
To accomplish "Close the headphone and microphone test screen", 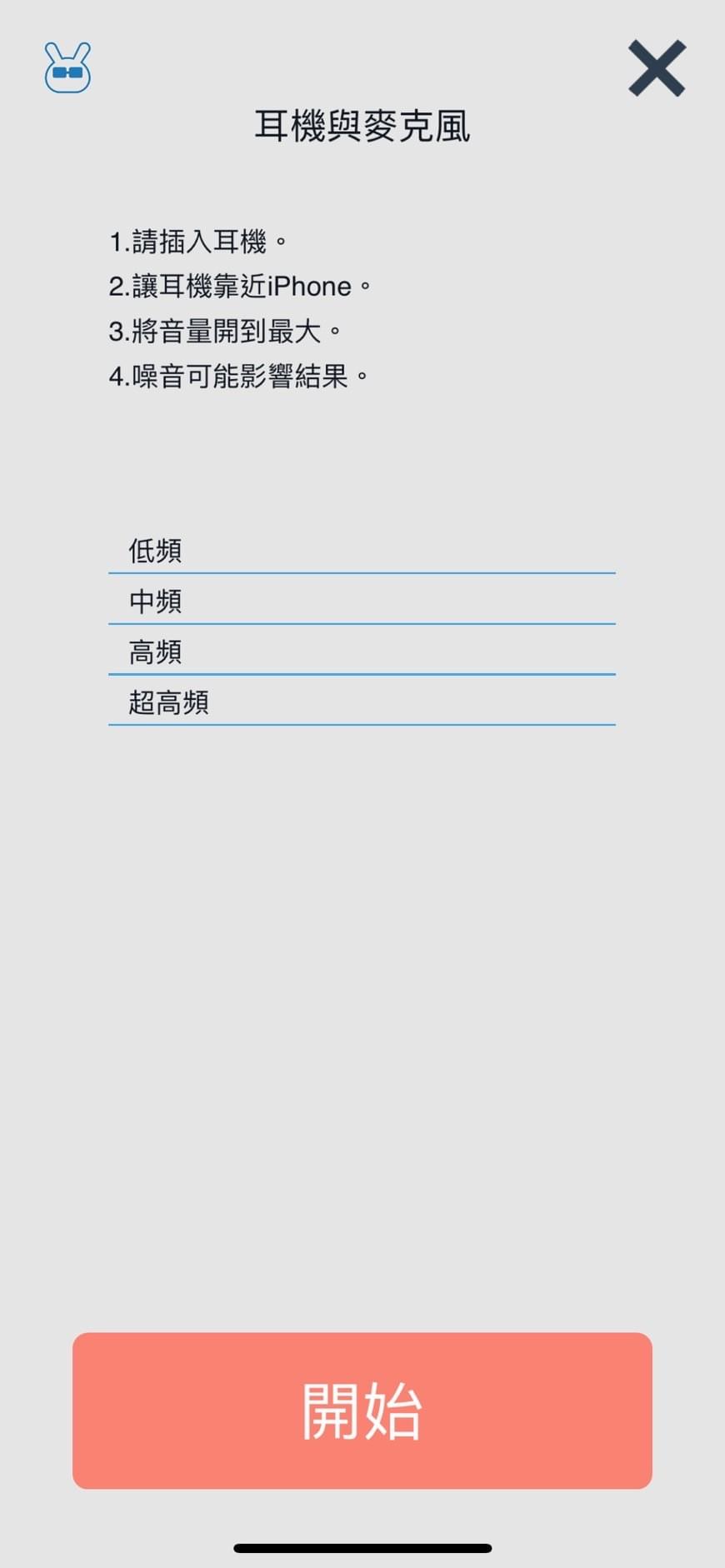I will tap(657, 68).
